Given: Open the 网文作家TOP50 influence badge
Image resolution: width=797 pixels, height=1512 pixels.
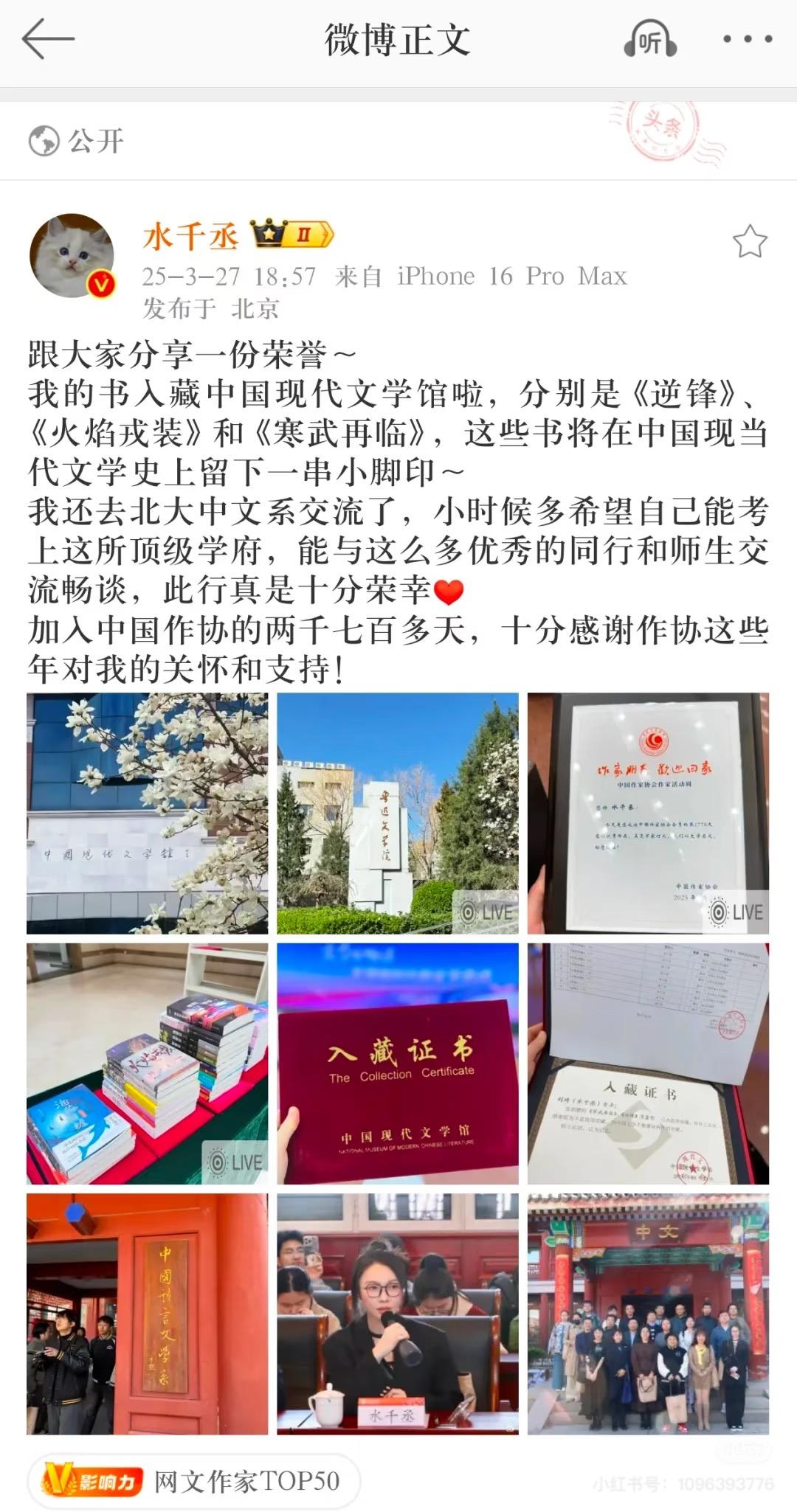Looking at the screenshot, I should (x=193, y=1481).
